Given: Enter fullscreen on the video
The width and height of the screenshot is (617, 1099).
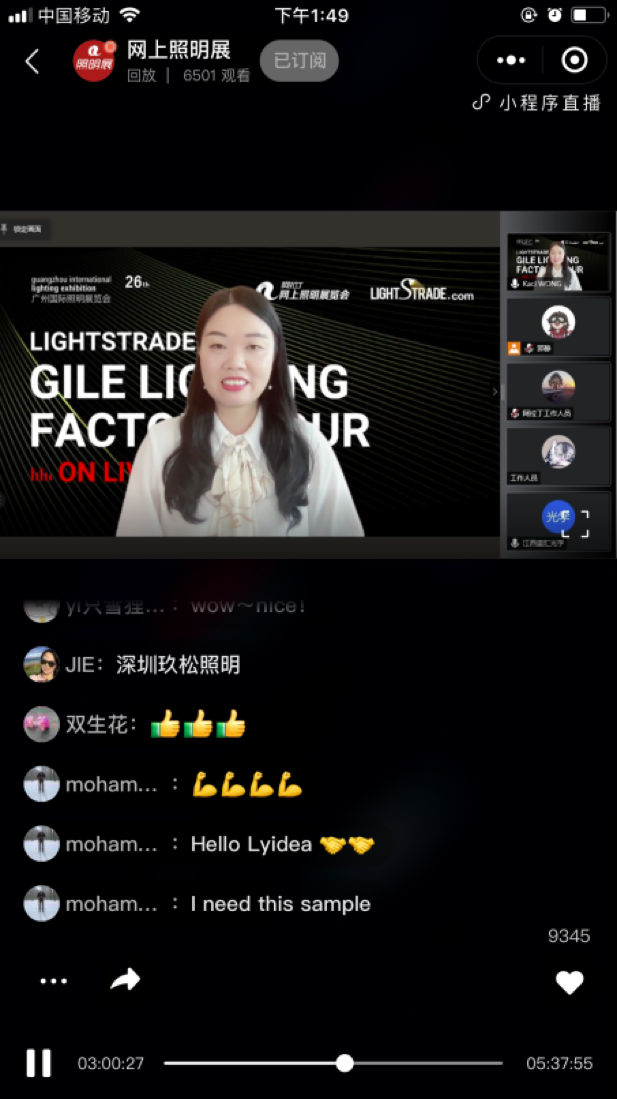Looking at the screenshot, I should [x=578, y=524].
